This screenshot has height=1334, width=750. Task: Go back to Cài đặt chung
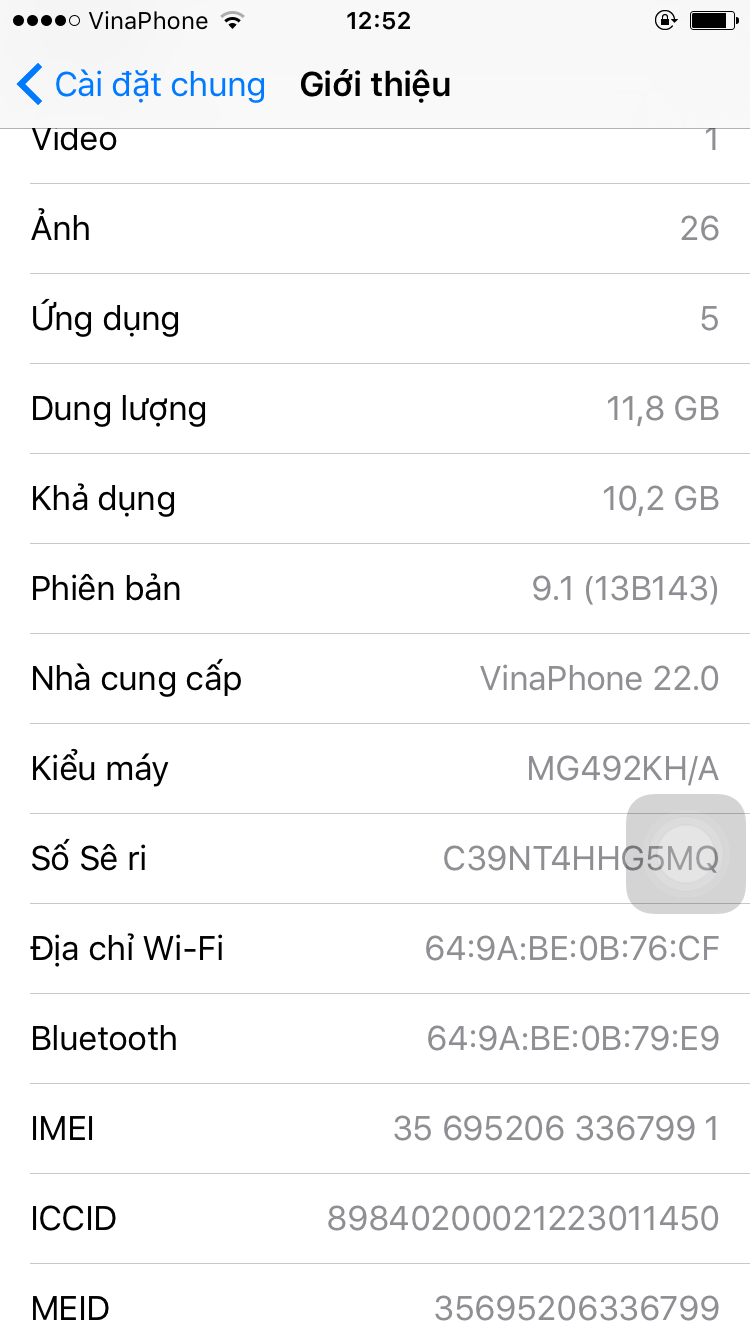140,85
